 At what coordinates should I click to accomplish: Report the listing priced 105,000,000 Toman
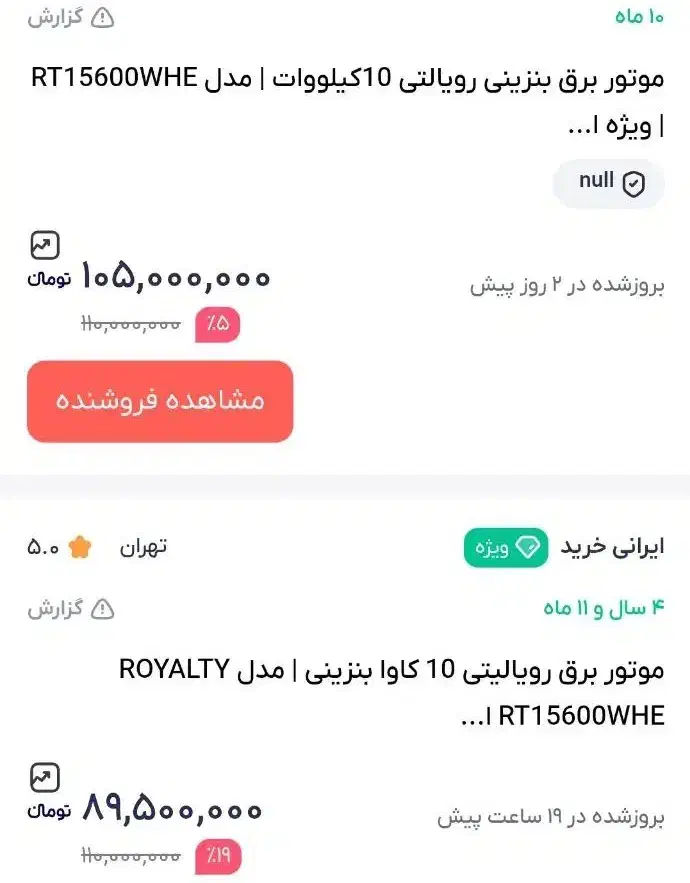71,18
